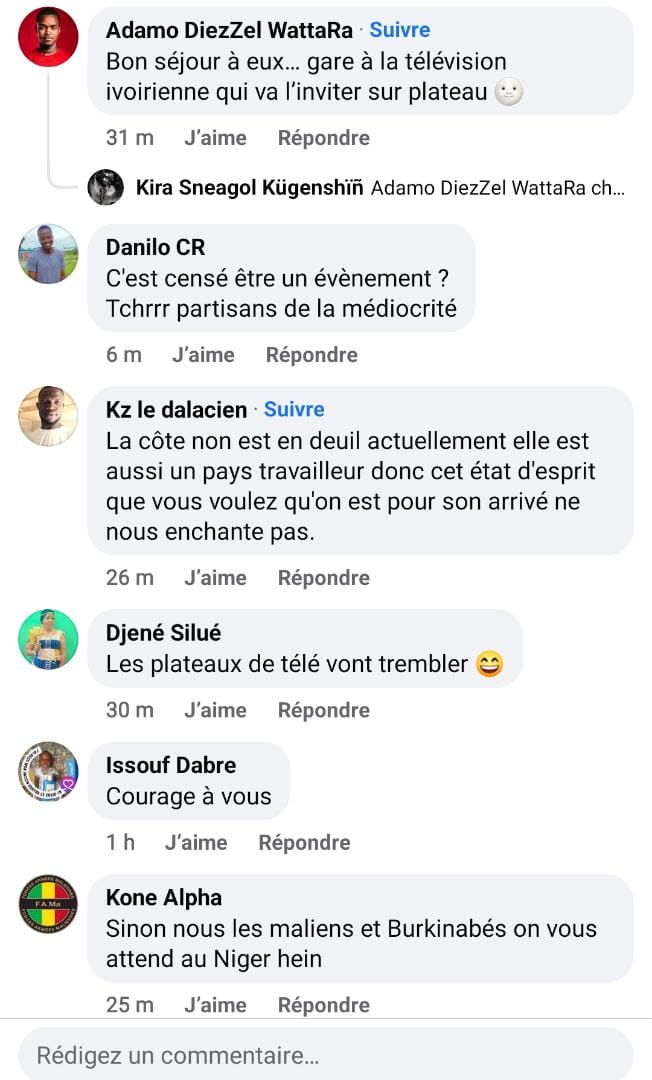The width and height of the screenshot is (652, 1080).
Task: Open Kira Sneagol Kügenshiñ's reply
Action: point(380,187)
